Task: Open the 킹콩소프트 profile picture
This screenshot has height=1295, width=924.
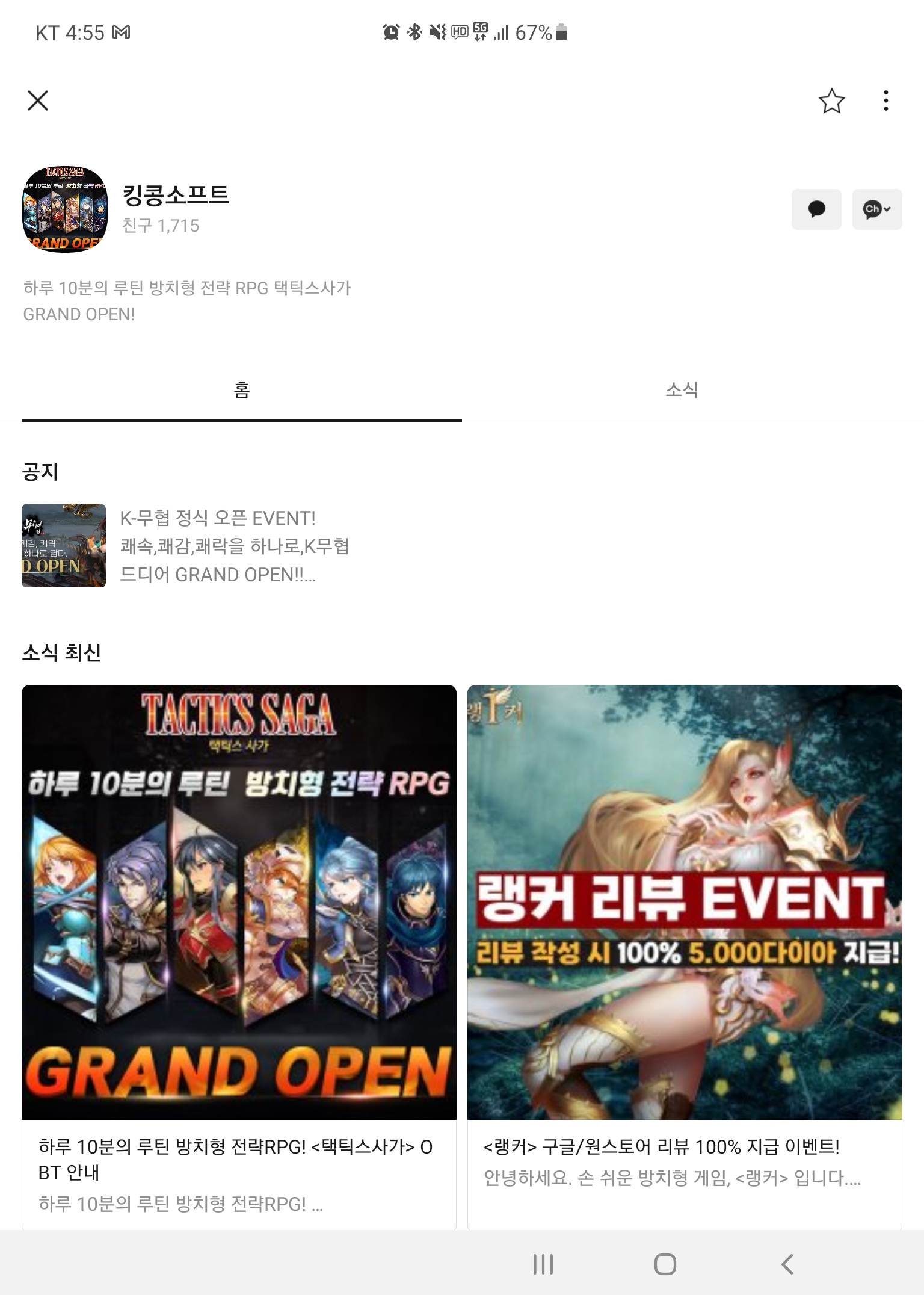Action: tap(65, 209)
